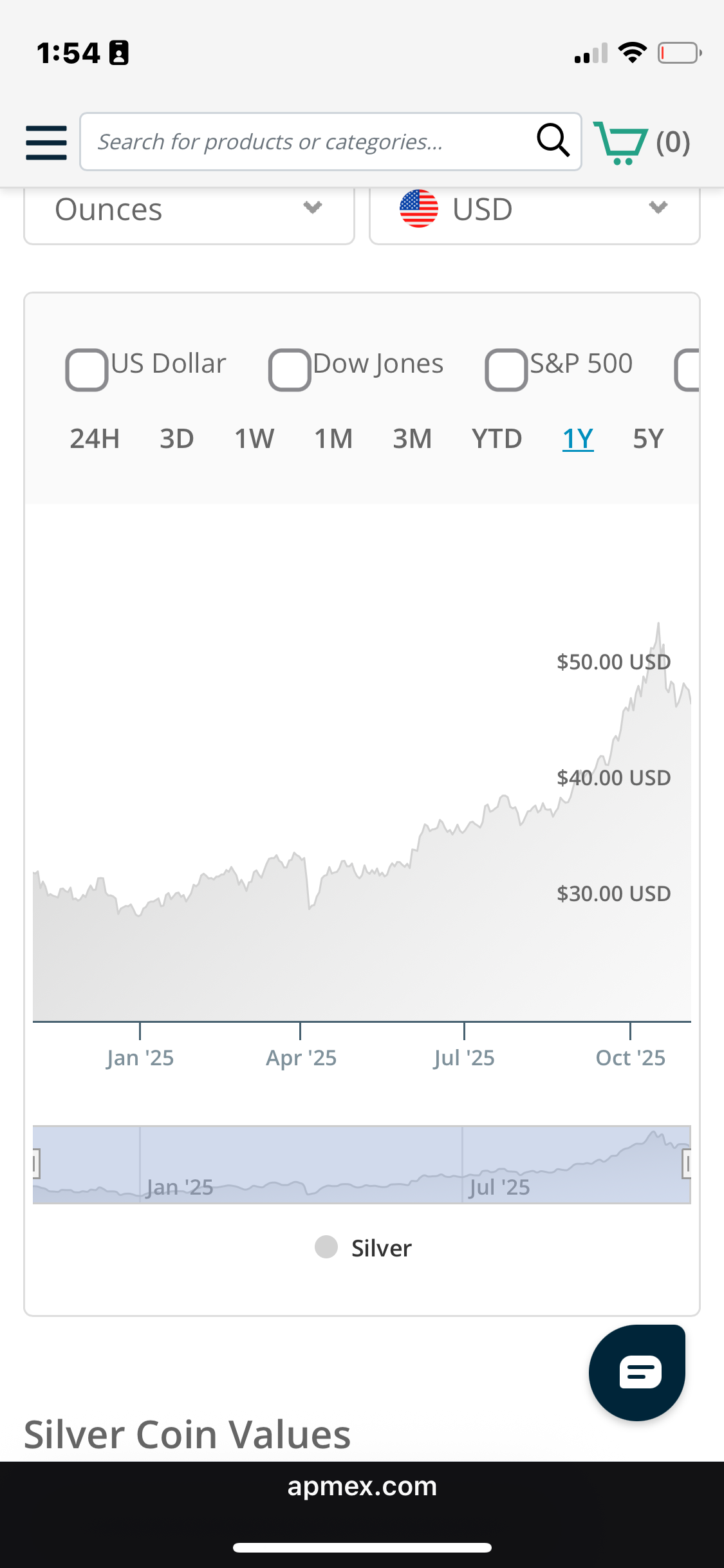Choose the 1M time range
Viewport: 724px width, 1568px height.
pos(333,439)
